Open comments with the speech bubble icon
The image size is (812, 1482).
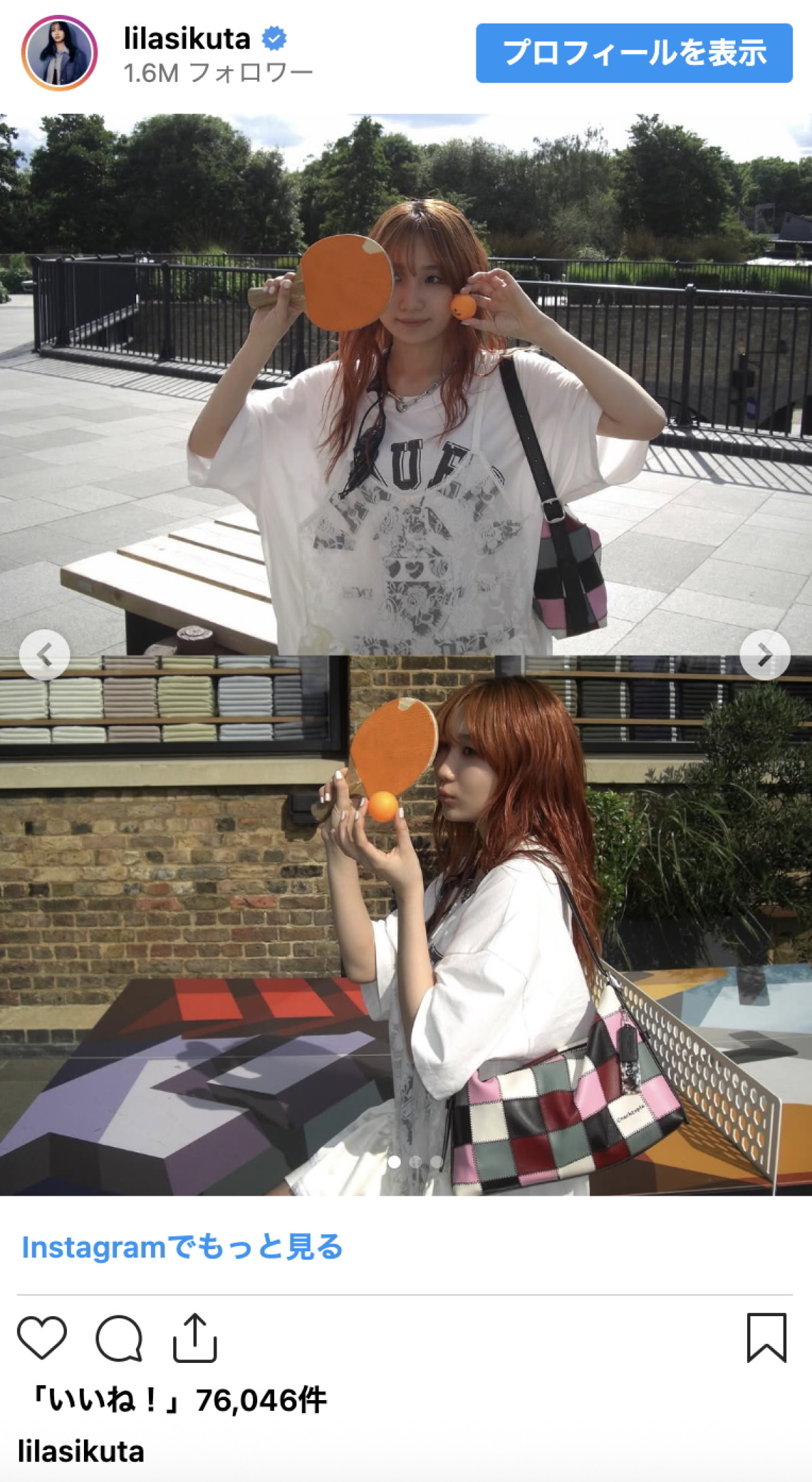[119, 1338]
